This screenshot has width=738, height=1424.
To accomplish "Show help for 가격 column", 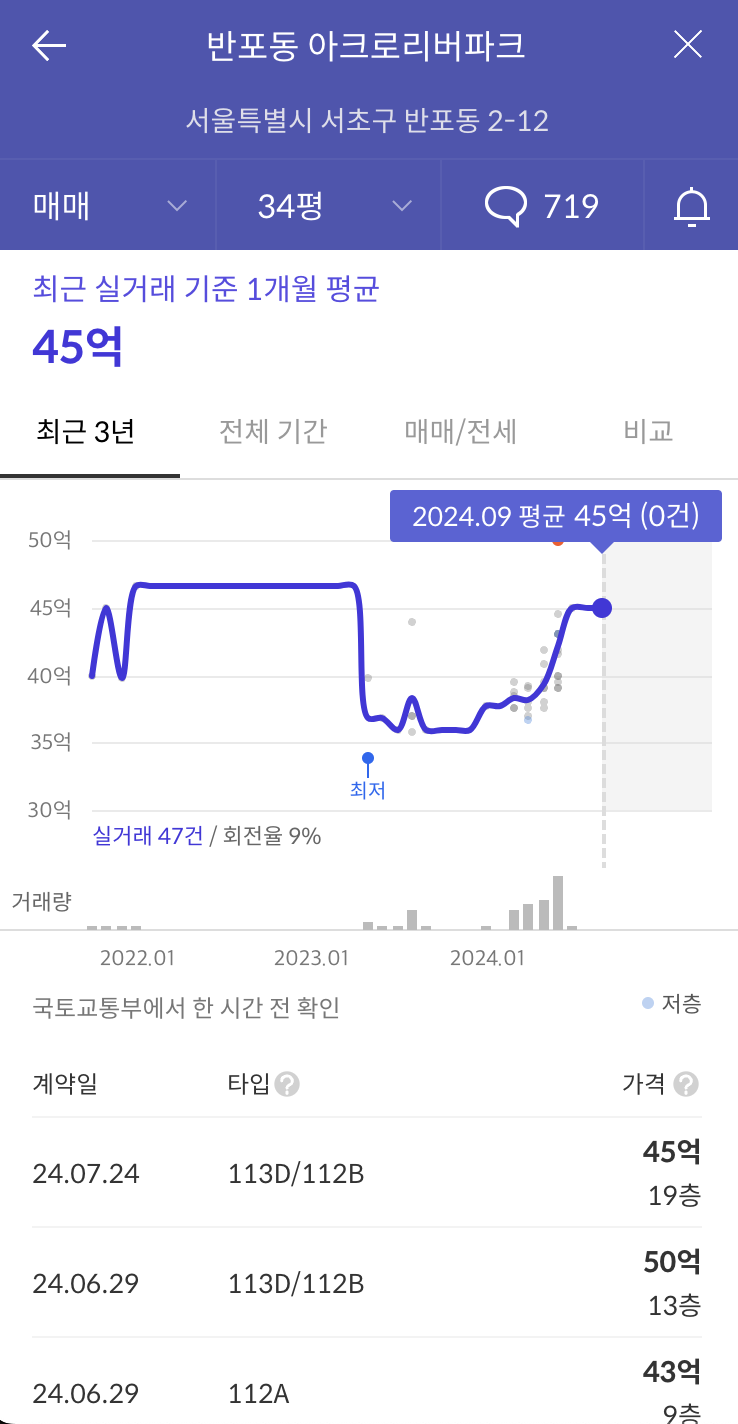I will coord(686,1085).
